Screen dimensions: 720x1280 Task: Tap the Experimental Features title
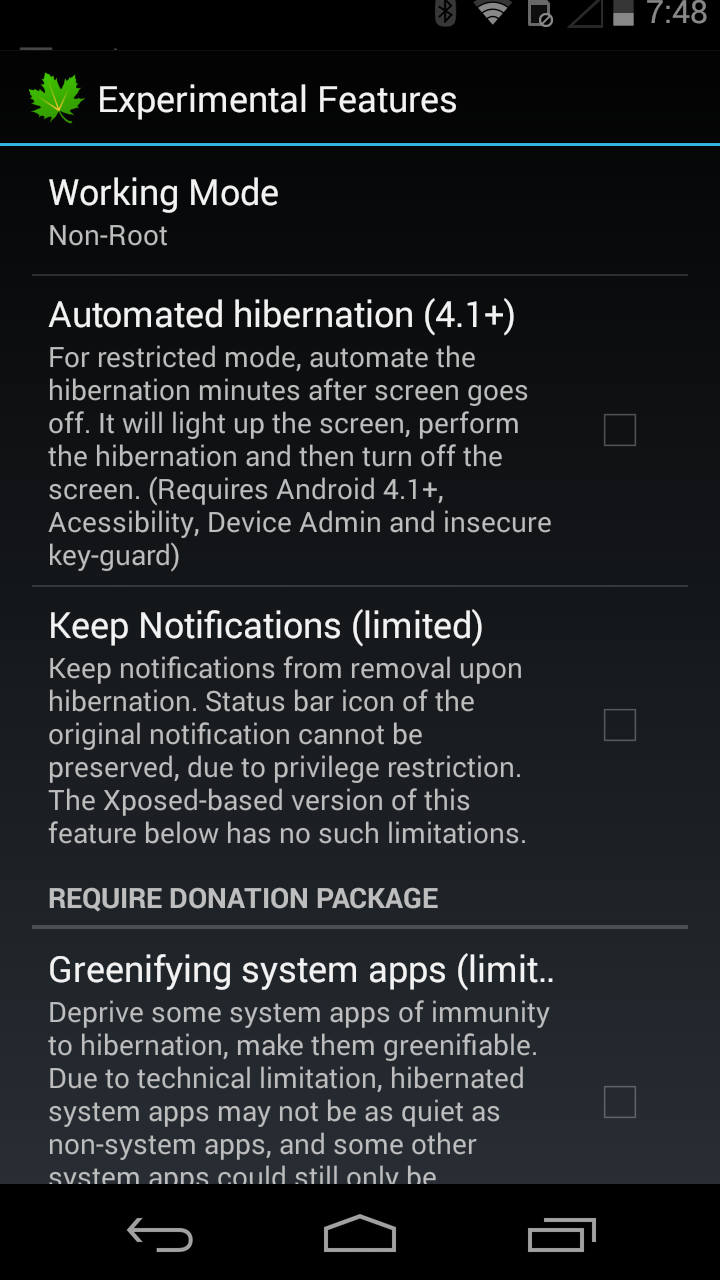pos(277,97)
